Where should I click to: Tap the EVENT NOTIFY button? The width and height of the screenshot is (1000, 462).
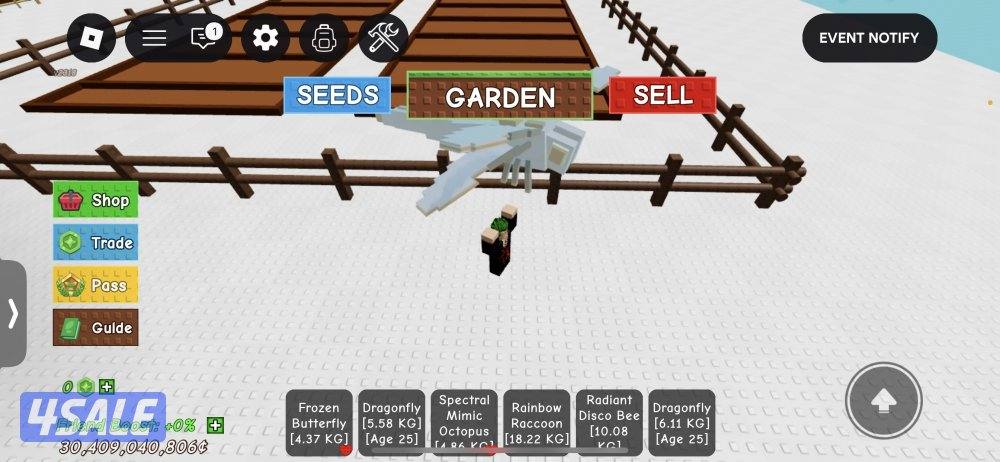869,38
